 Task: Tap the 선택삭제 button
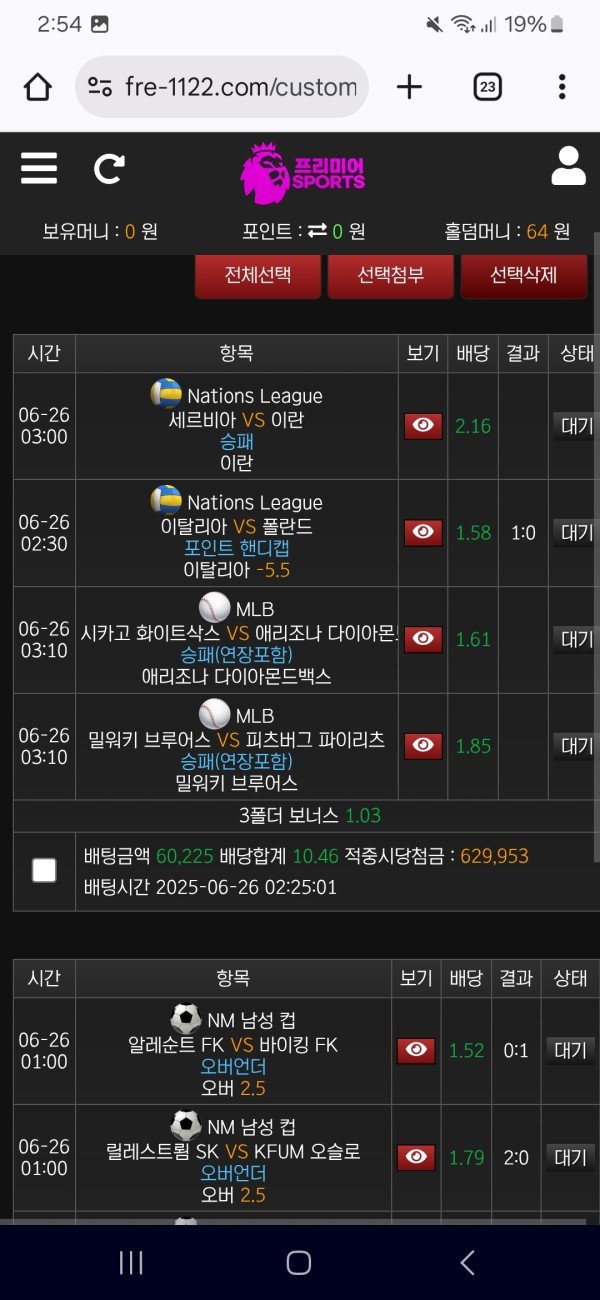523,275
